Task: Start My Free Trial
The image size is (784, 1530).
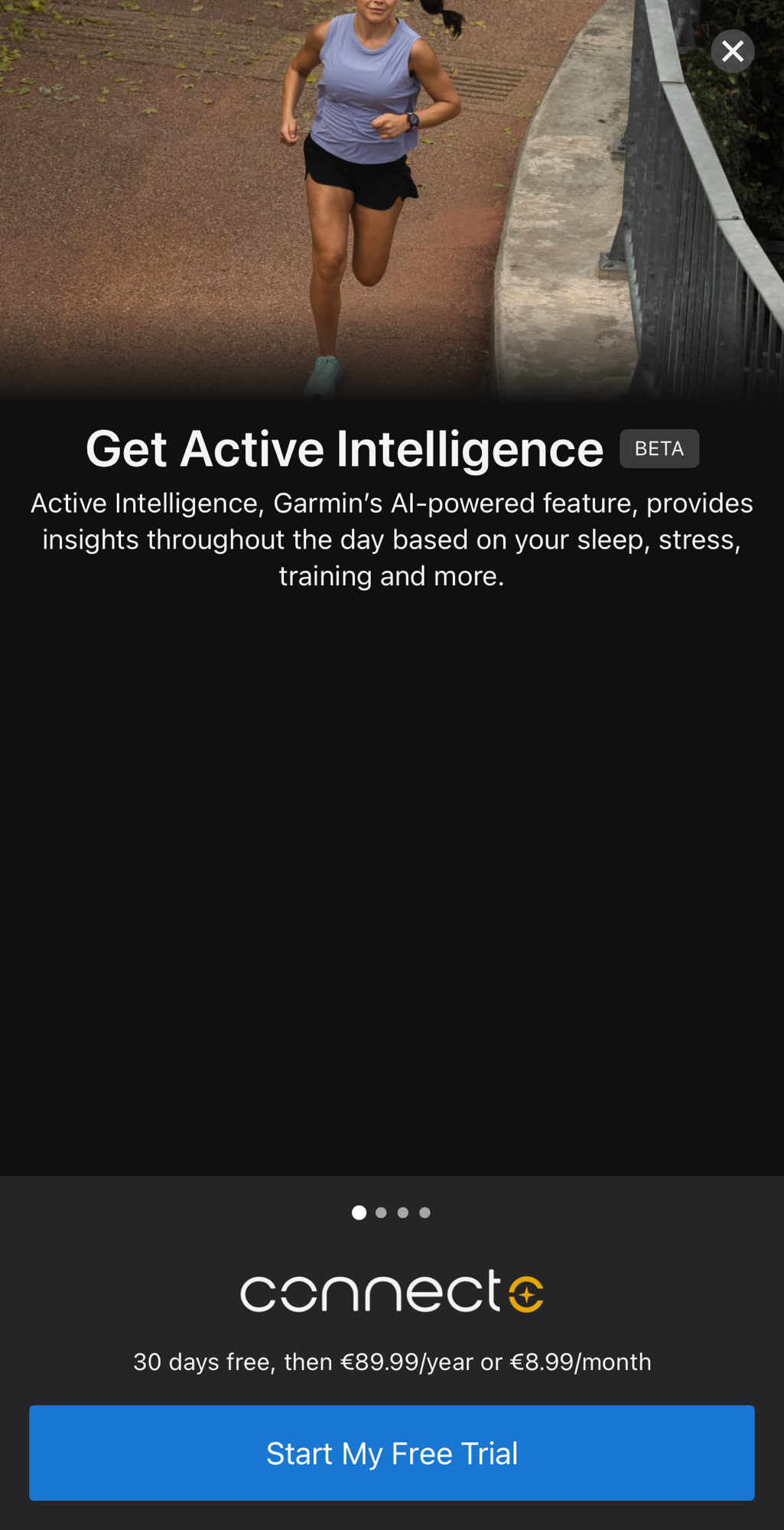Action: pyautogui.click(x=392, y=1452)
